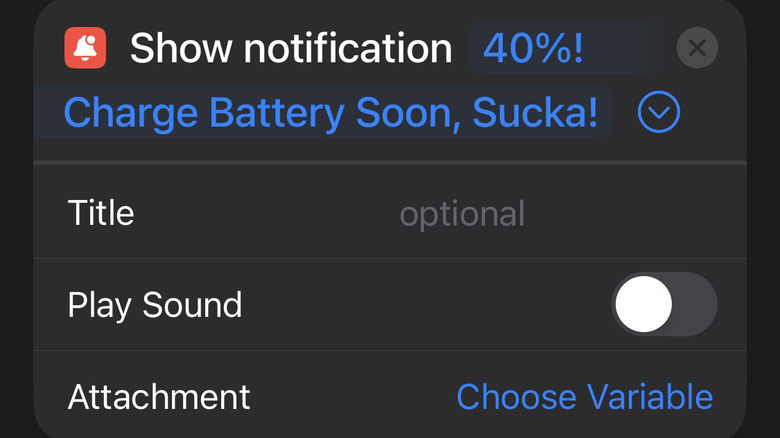Viewport: 780px width, 438px height.
Task: Edit the notification message text
Action: pos(331,114)
